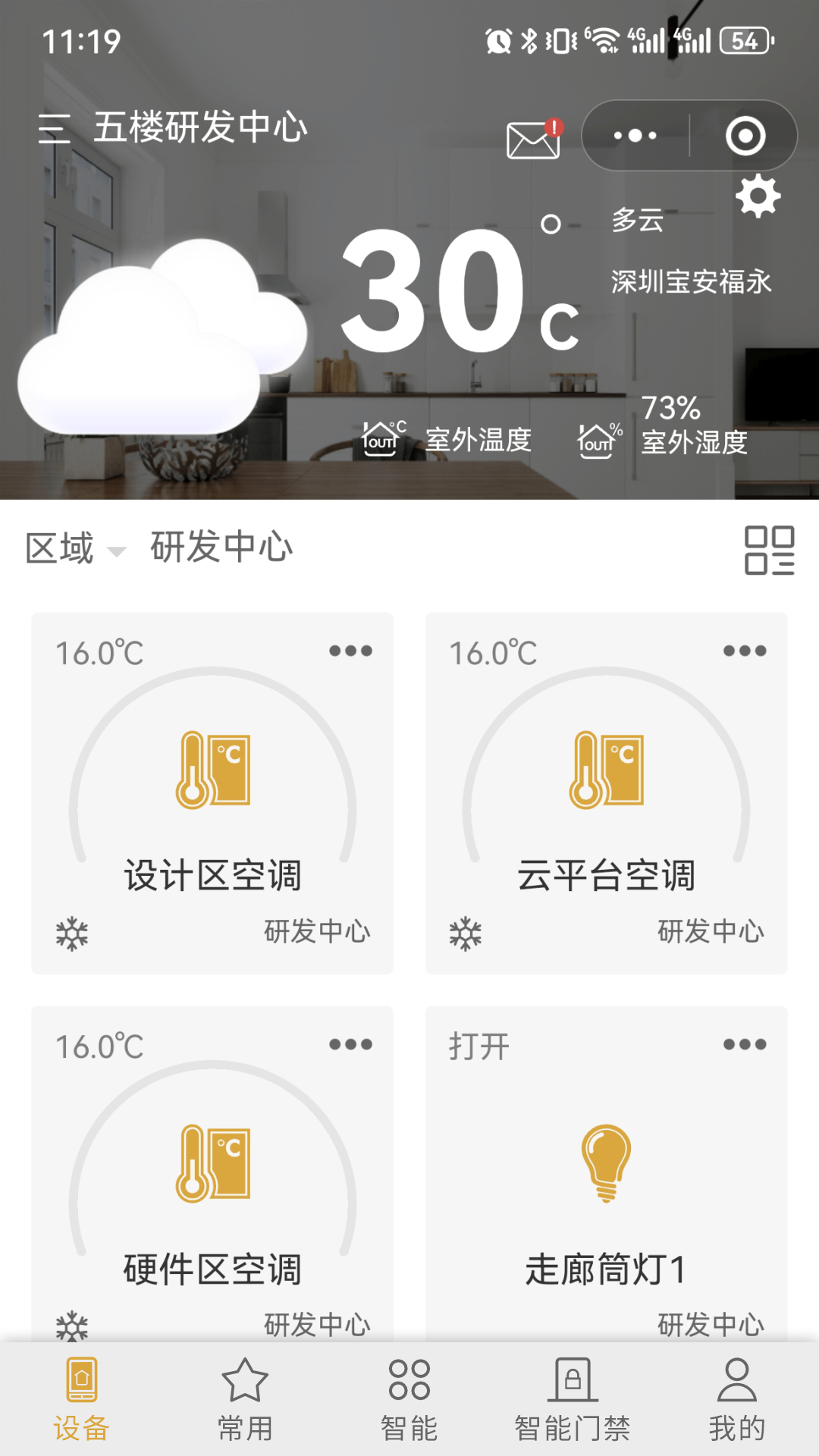Tap the battery indicator in status bar

tap(744, 42)
